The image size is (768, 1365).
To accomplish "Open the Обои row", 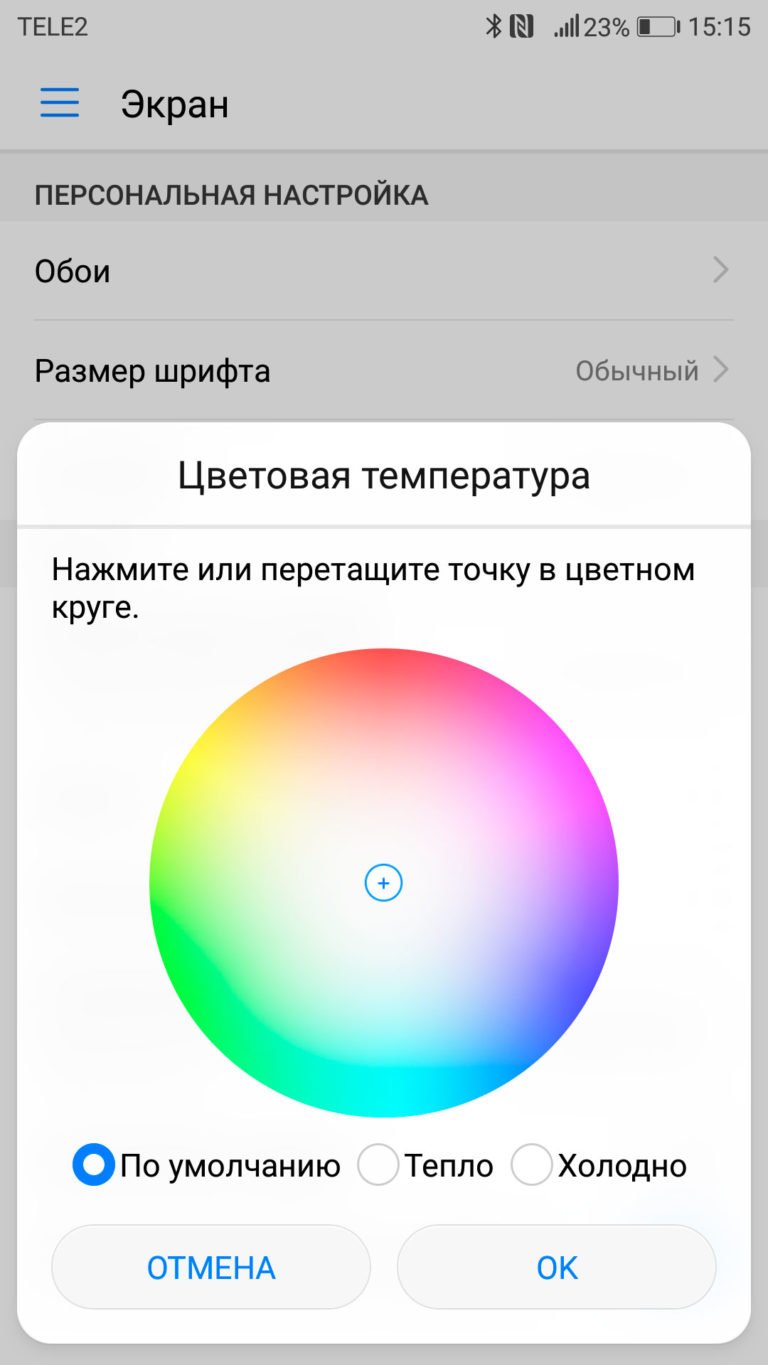I will pos(384,271).
